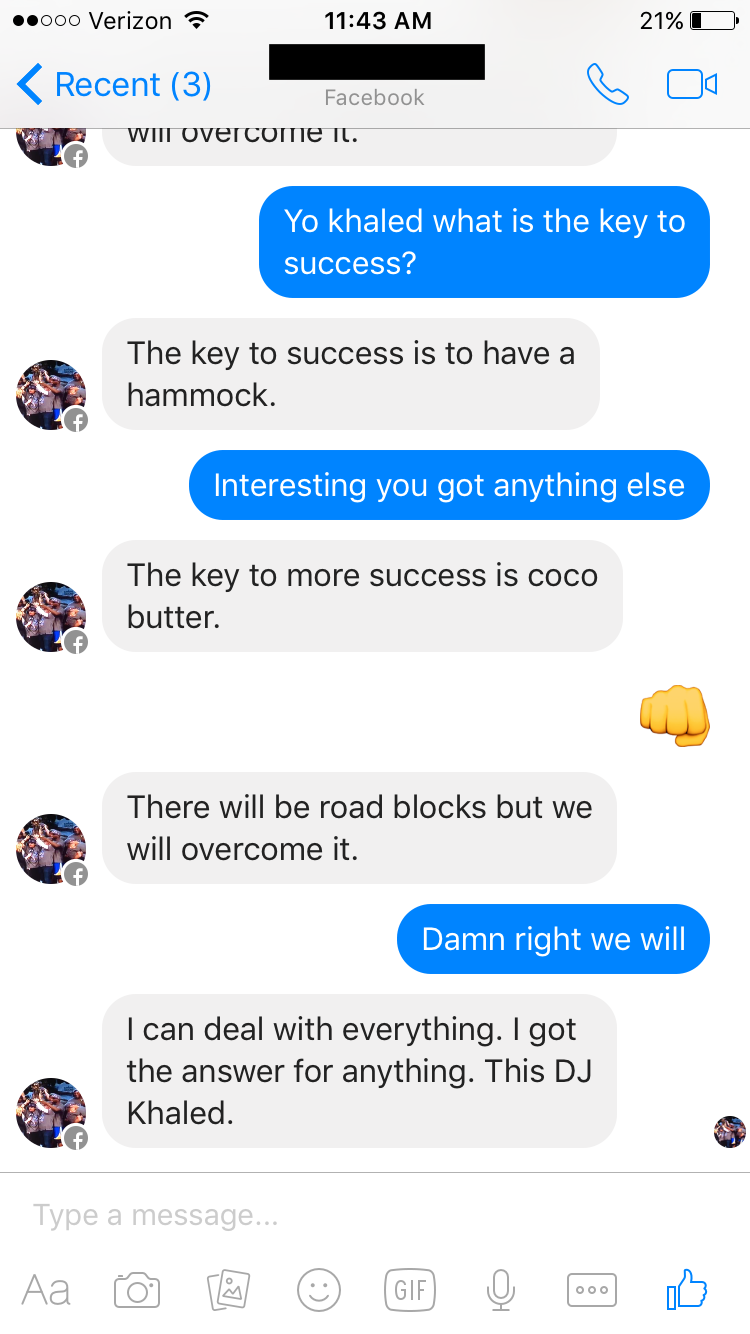Start a voice call
The height and width of the screenshot is (1334, 750).
pyautogui.click(x=607, y=85)
